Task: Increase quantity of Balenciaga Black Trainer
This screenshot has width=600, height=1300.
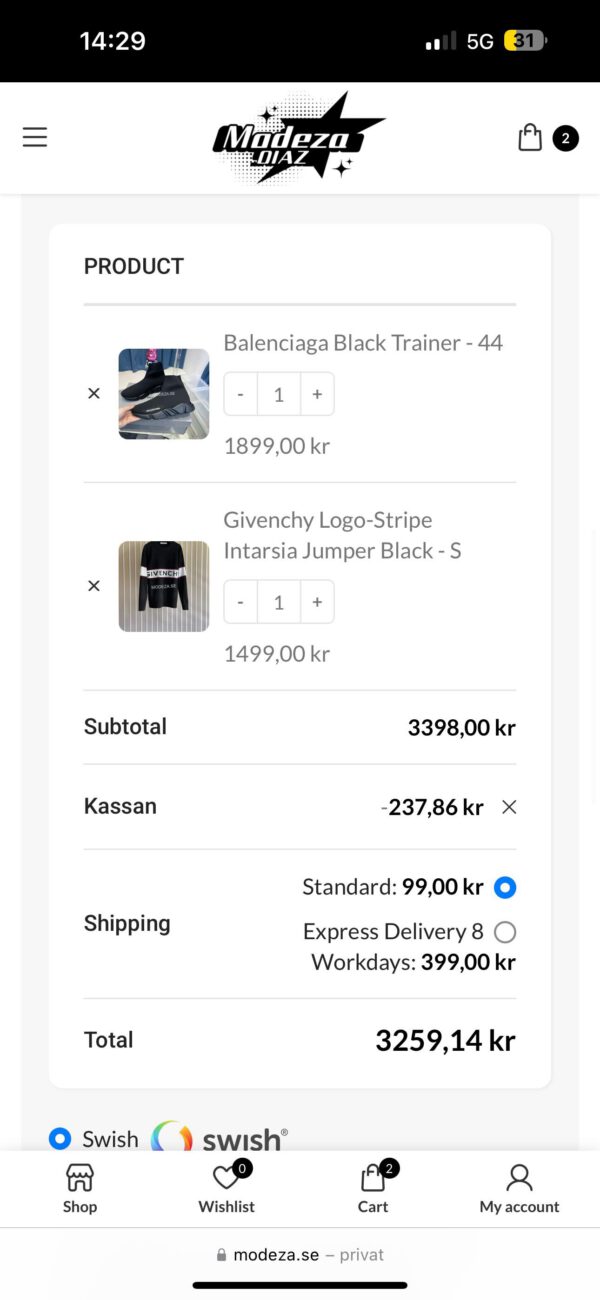Action: (317, 394)
